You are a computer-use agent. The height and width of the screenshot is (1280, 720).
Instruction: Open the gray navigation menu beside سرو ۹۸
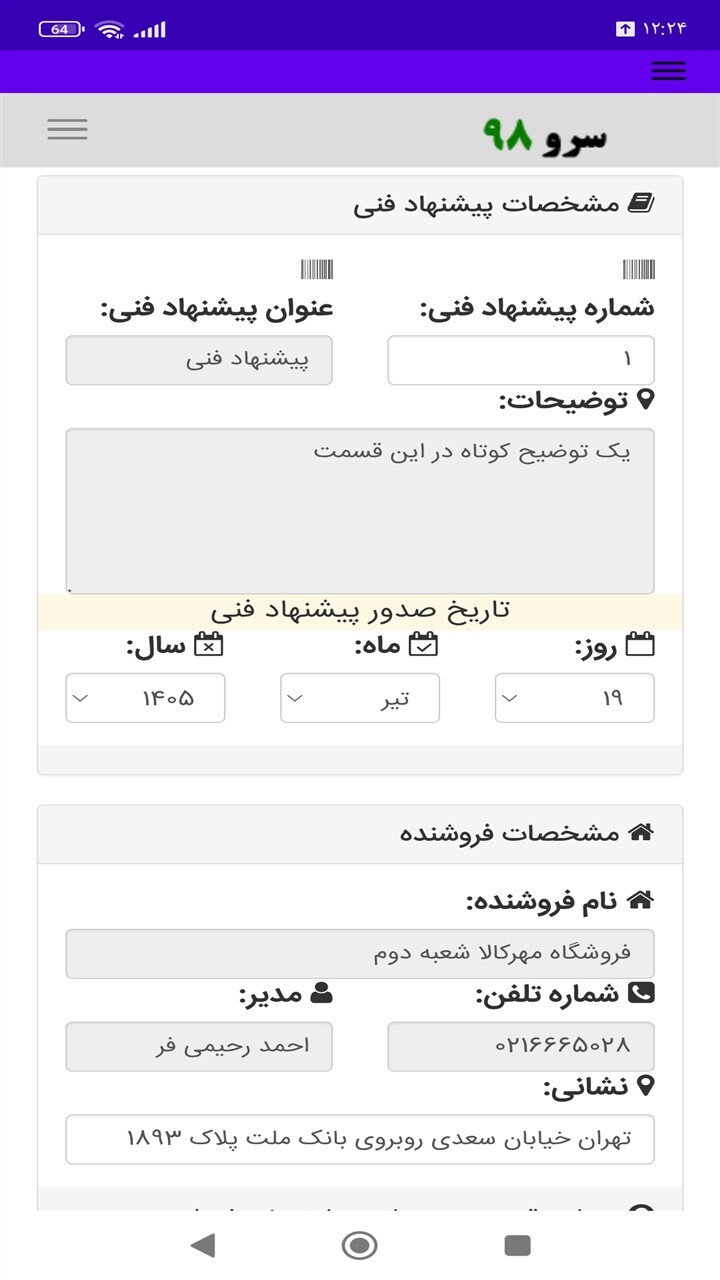[67, 129]
